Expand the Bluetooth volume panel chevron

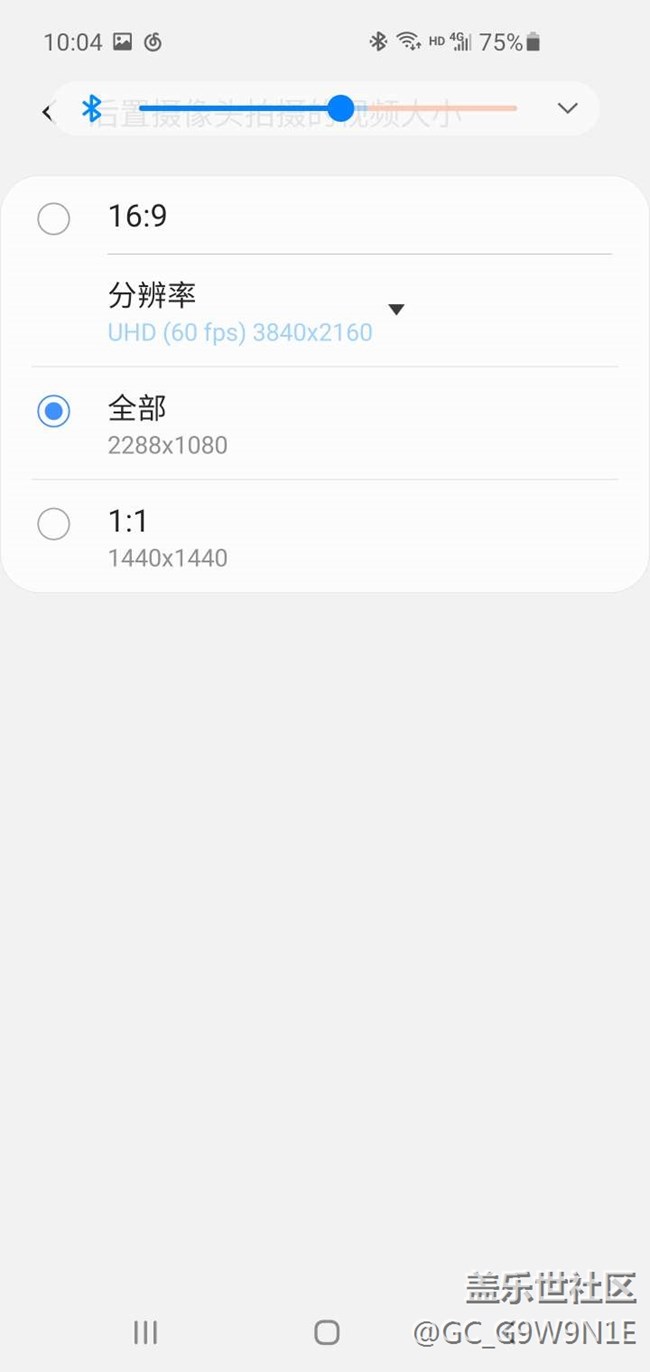click(x=567, y=108)
